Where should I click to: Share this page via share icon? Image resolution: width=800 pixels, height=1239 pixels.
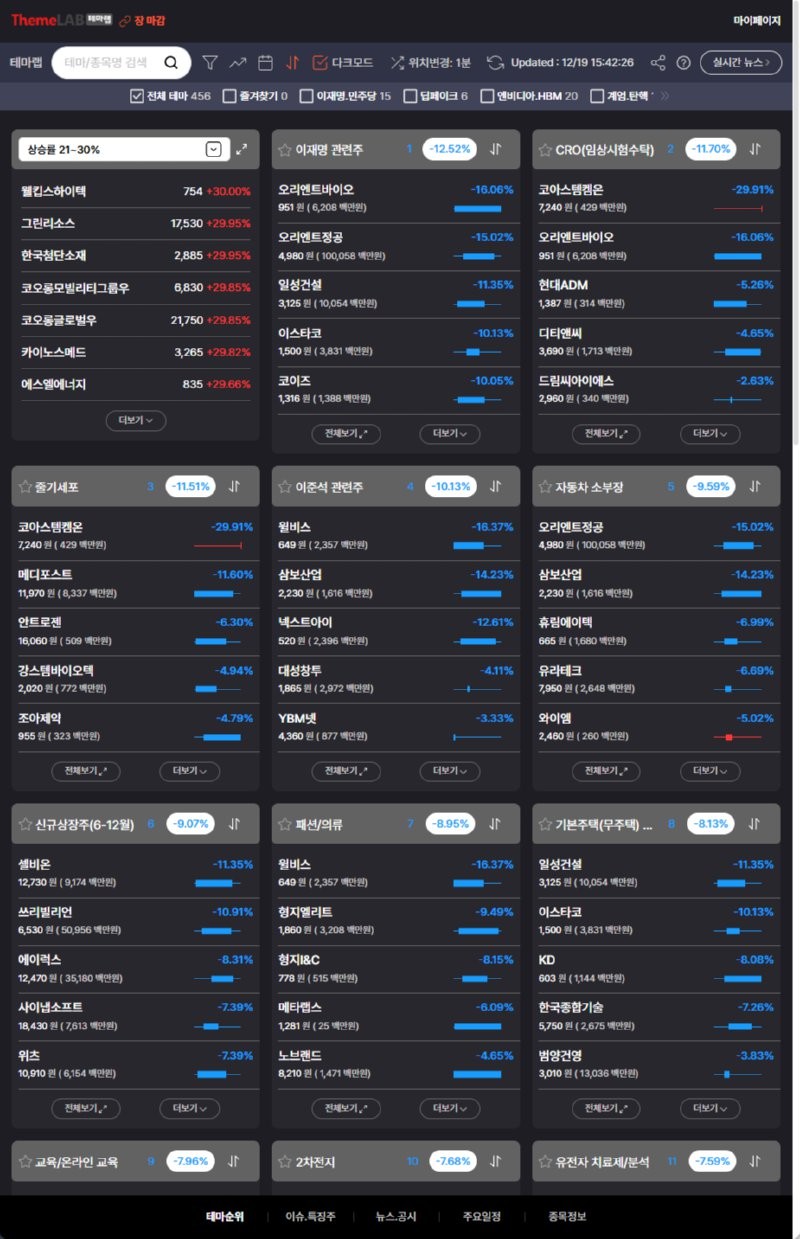coord(658,62)
